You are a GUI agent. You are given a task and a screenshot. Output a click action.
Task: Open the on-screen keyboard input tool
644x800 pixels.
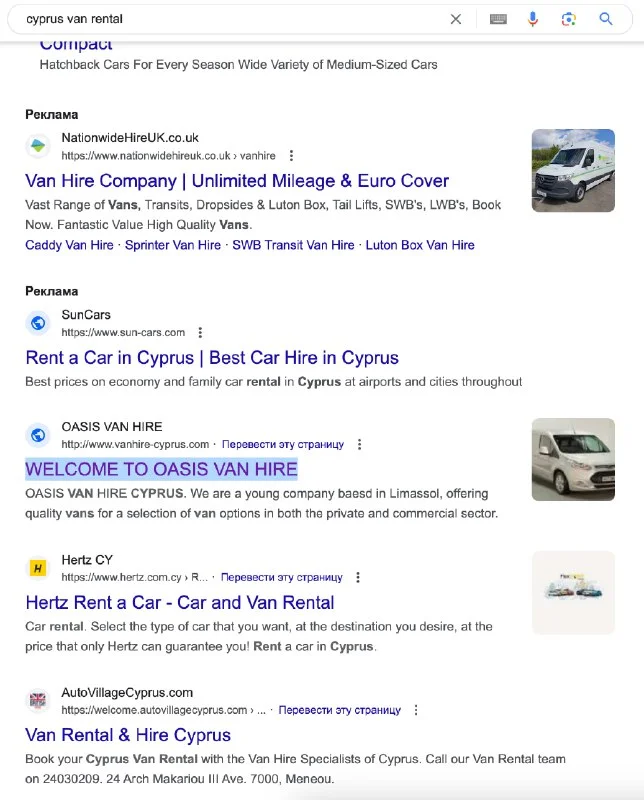point(498,19)
